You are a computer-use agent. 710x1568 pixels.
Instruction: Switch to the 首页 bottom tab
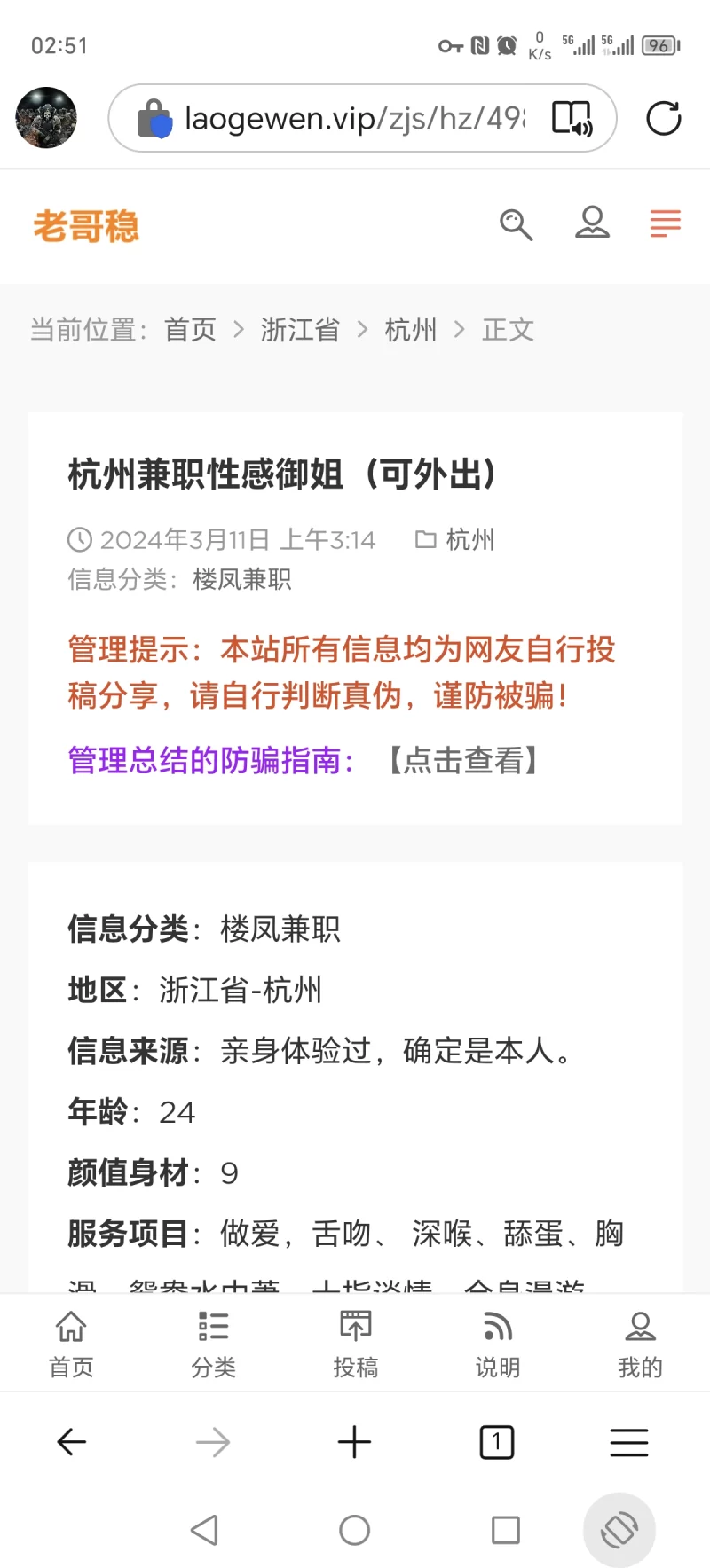point(71,1344)
